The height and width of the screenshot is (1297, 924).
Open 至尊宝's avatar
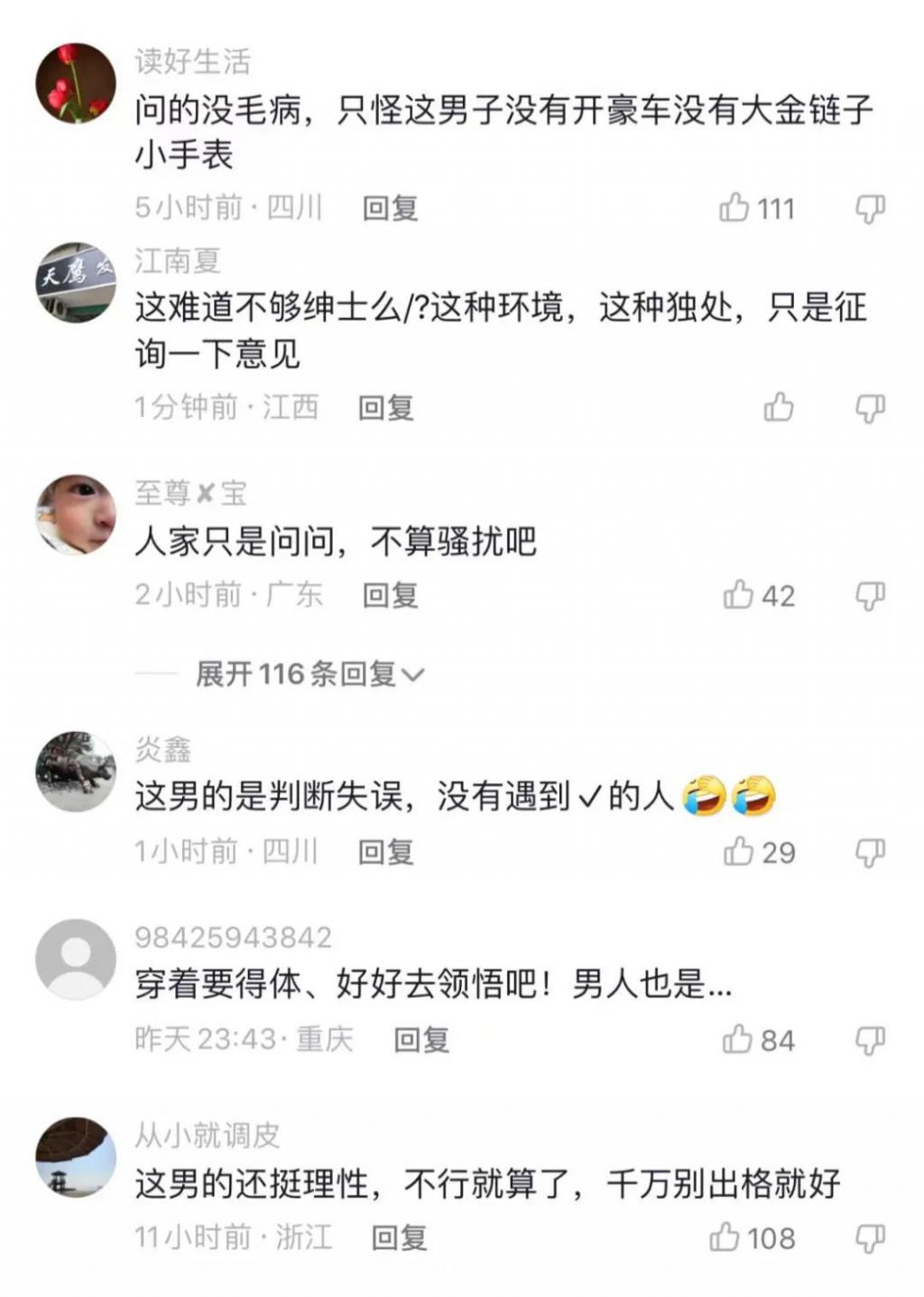[76, 514]
